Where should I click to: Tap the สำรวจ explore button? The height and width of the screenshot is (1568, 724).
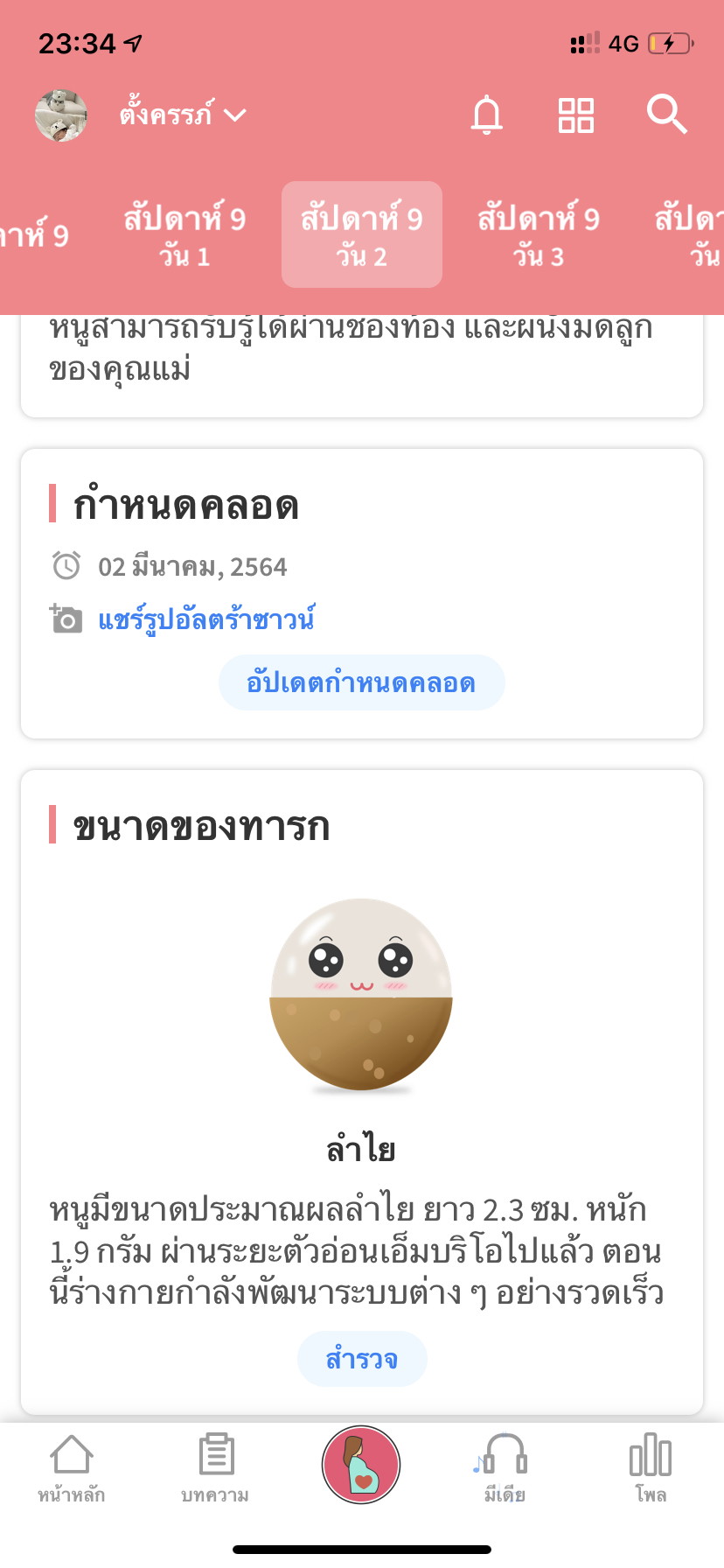(362, 1359)
